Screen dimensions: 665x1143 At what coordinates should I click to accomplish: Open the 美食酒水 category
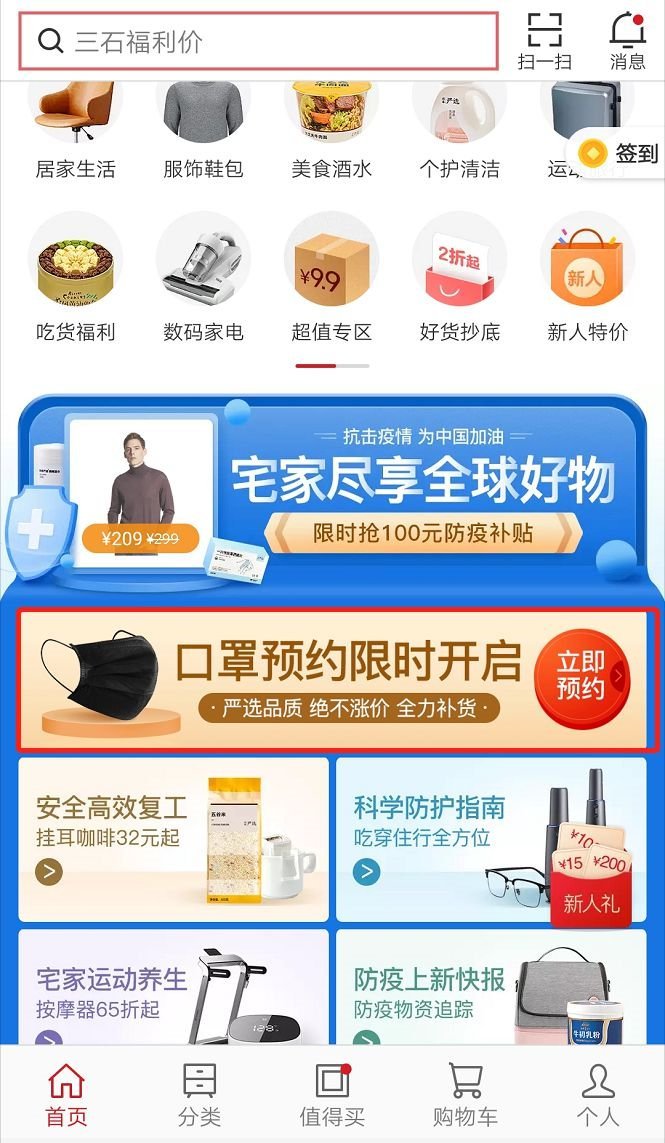click(331, 130)
